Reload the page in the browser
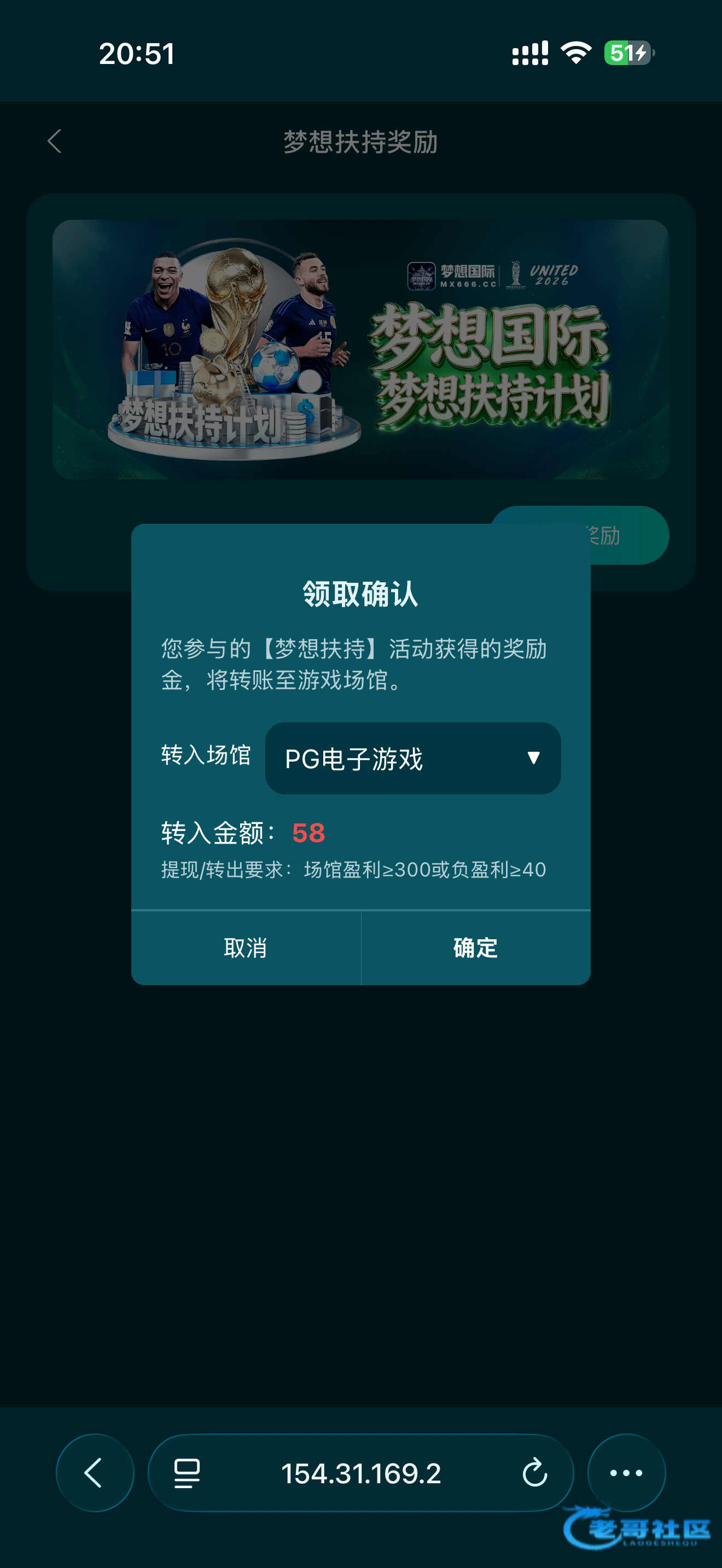The image size is (722, 1568). tap(534, 1473)
